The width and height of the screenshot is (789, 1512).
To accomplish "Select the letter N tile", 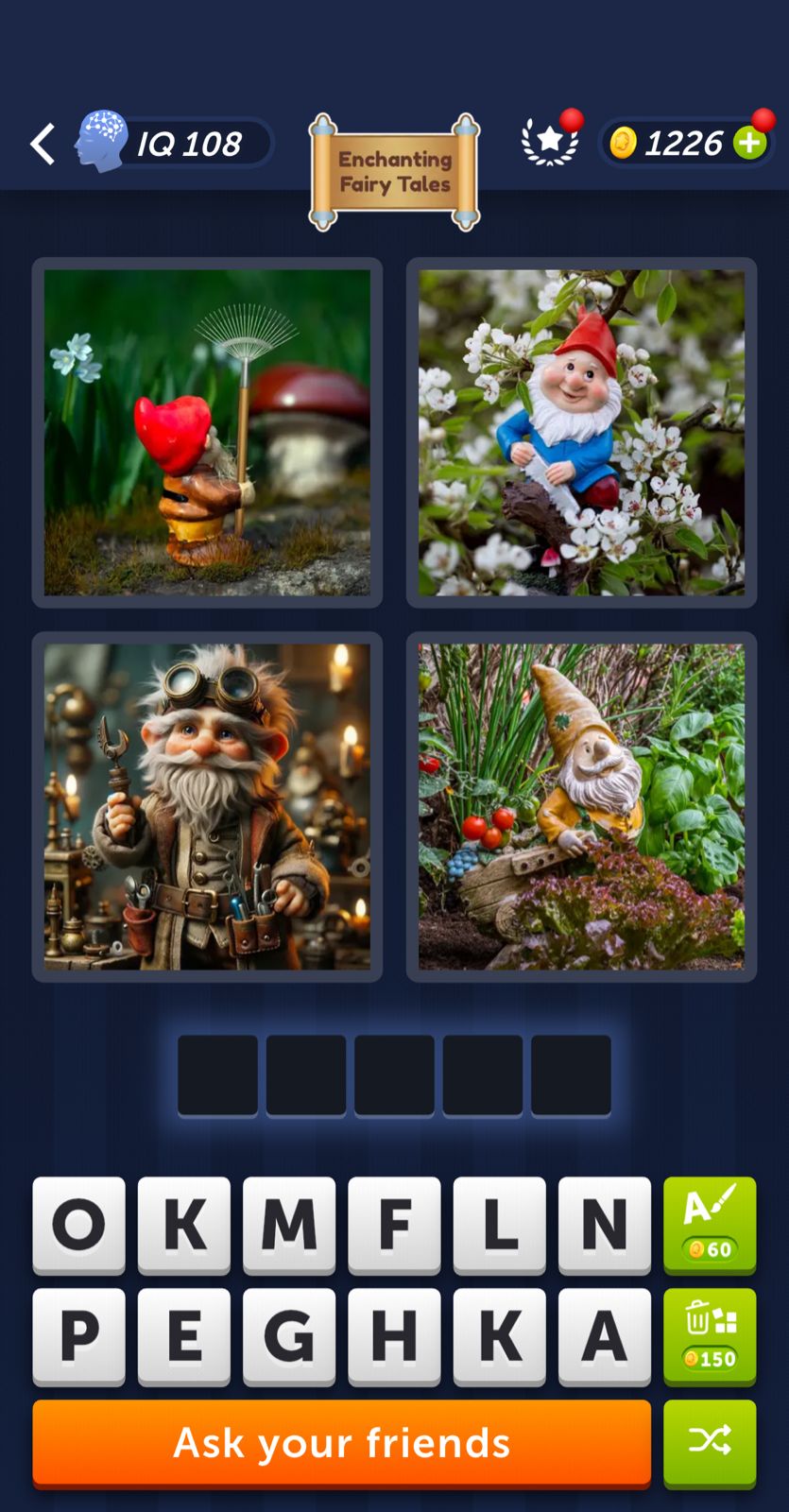I will tap(605, 1225).
